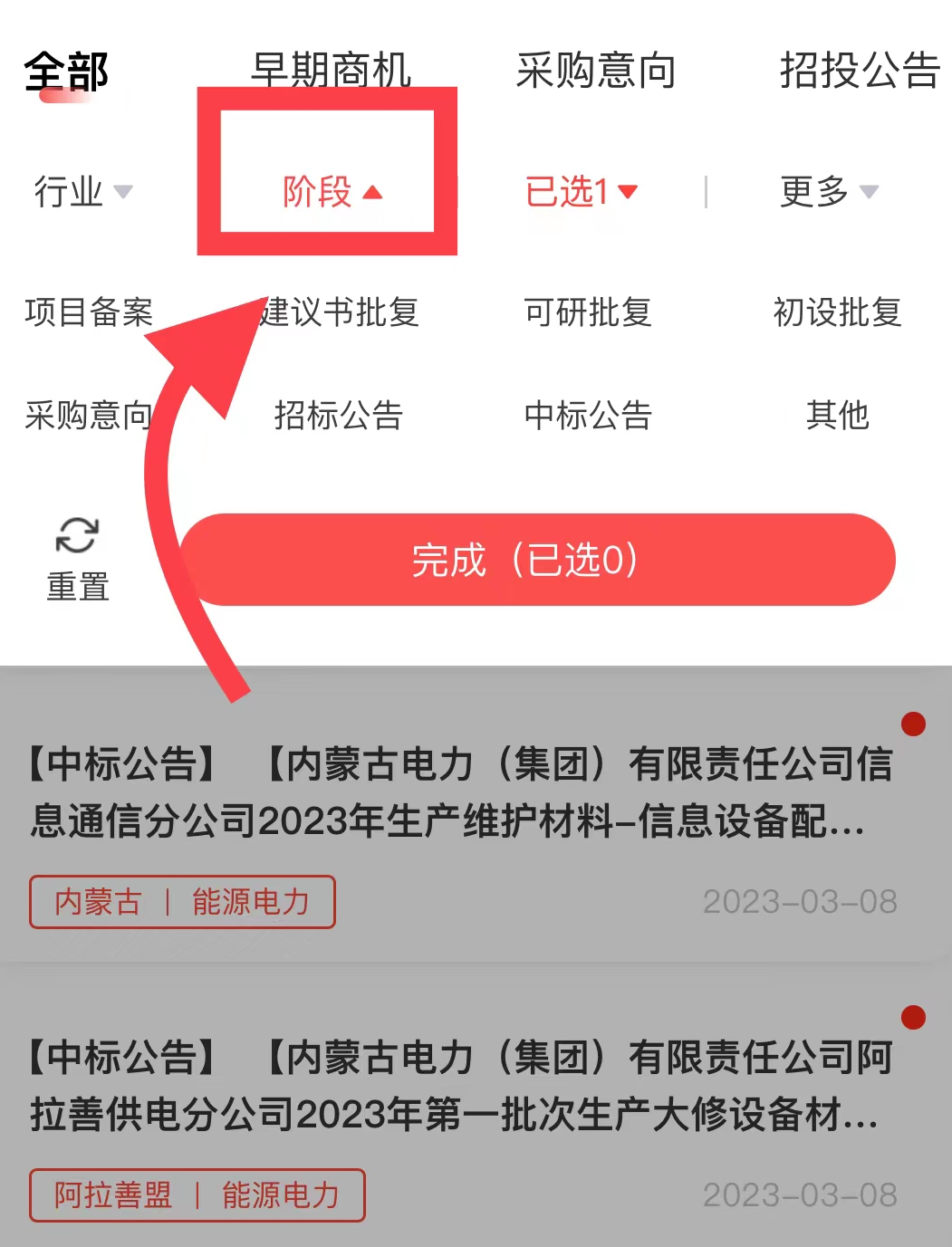The height and width of the screenshot is (1247, 952).
Task: Select the 早期商机 tab
Action: [331, 70]
